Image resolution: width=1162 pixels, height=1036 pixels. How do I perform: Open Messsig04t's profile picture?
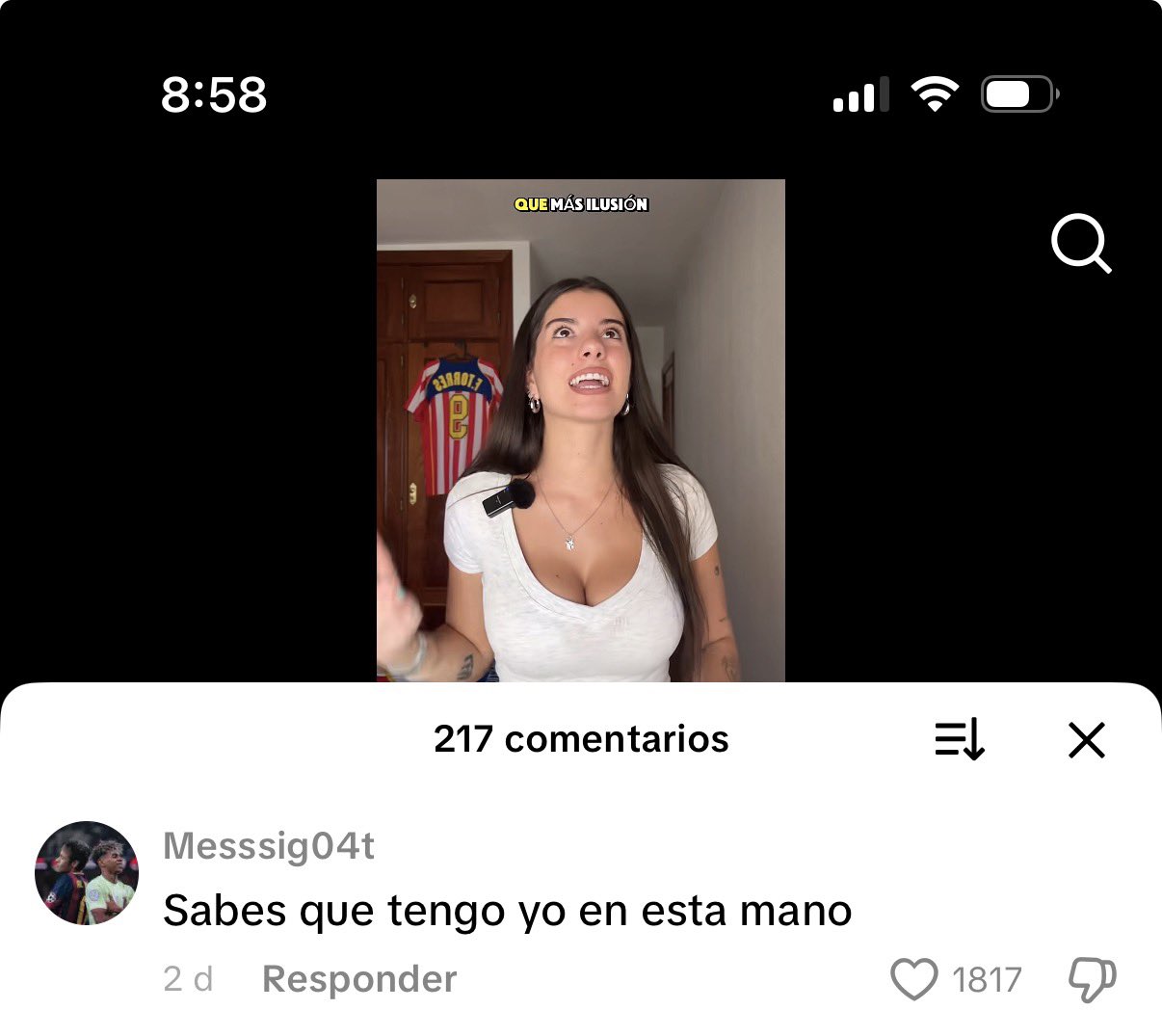[x=87, y=873]
